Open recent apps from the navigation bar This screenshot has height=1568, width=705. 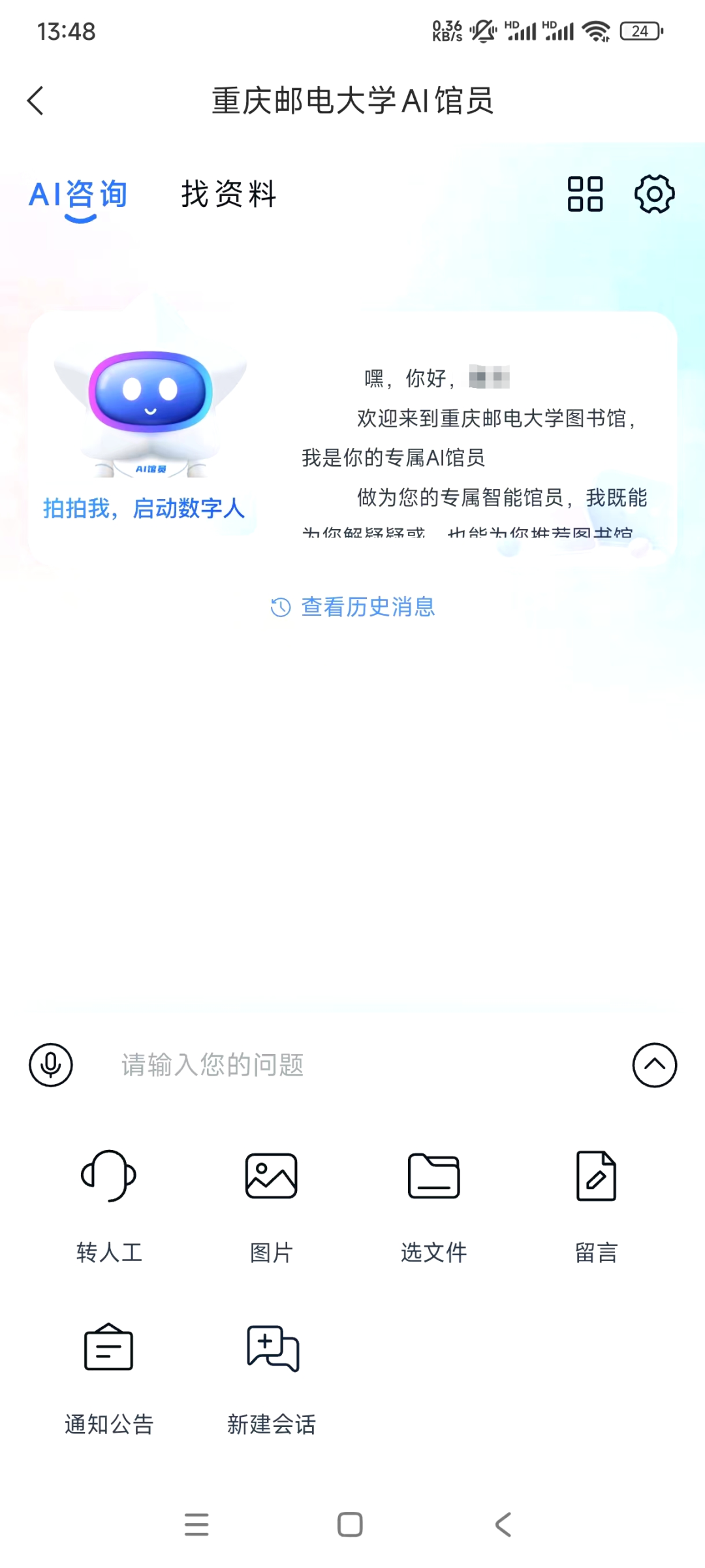click(196, 1525)
